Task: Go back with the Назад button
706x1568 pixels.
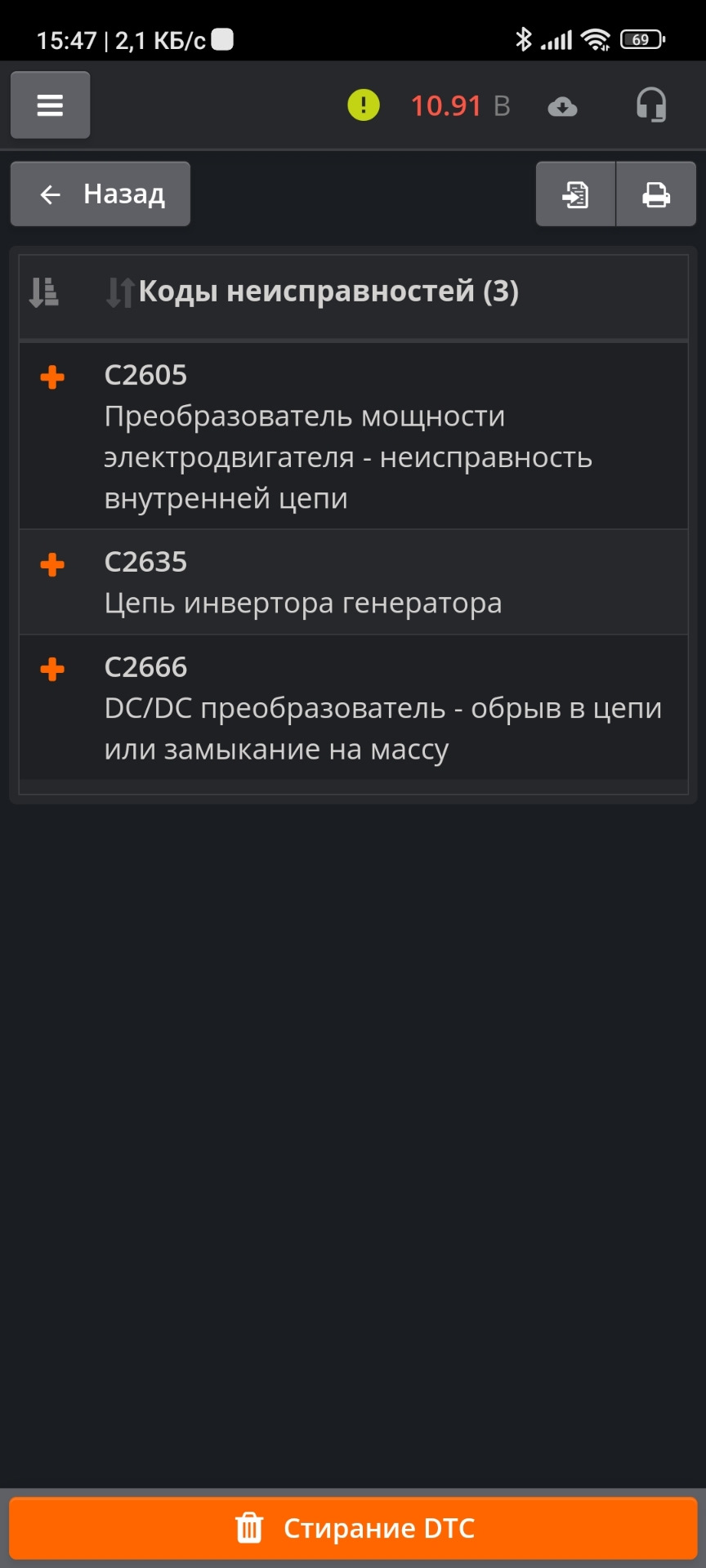Action: 101,194
